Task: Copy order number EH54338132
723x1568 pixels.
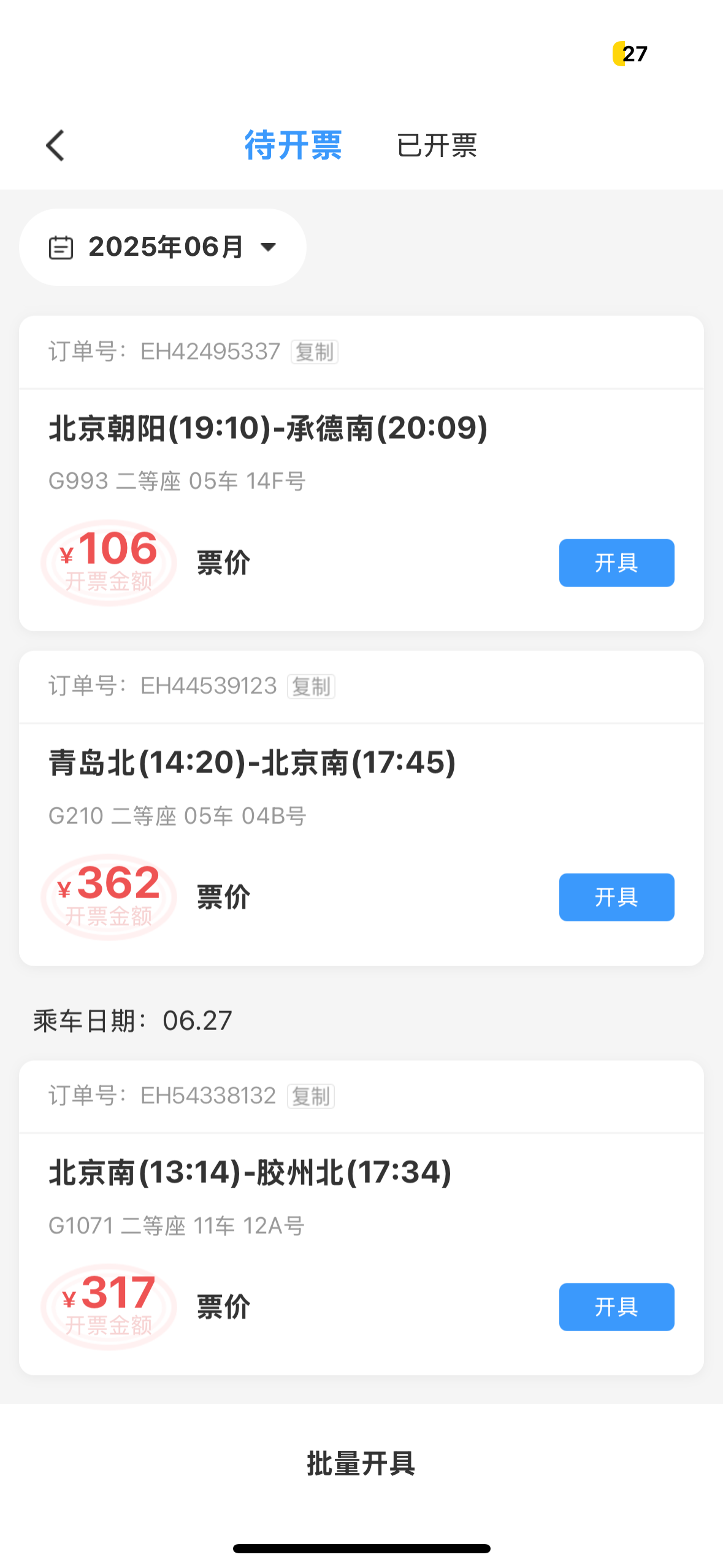Action: click(311, 1096)
